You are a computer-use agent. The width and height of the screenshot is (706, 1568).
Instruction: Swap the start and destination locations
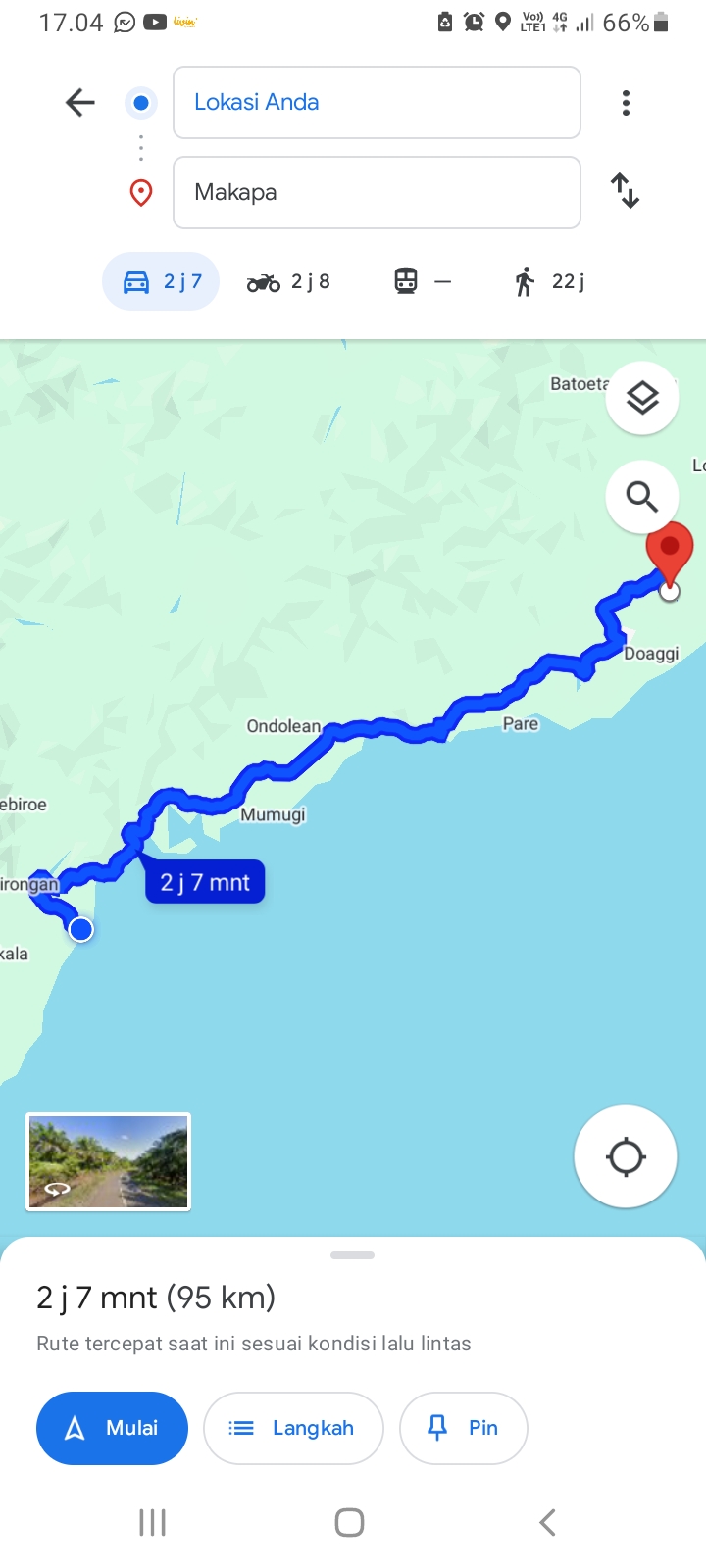[625, 191]
